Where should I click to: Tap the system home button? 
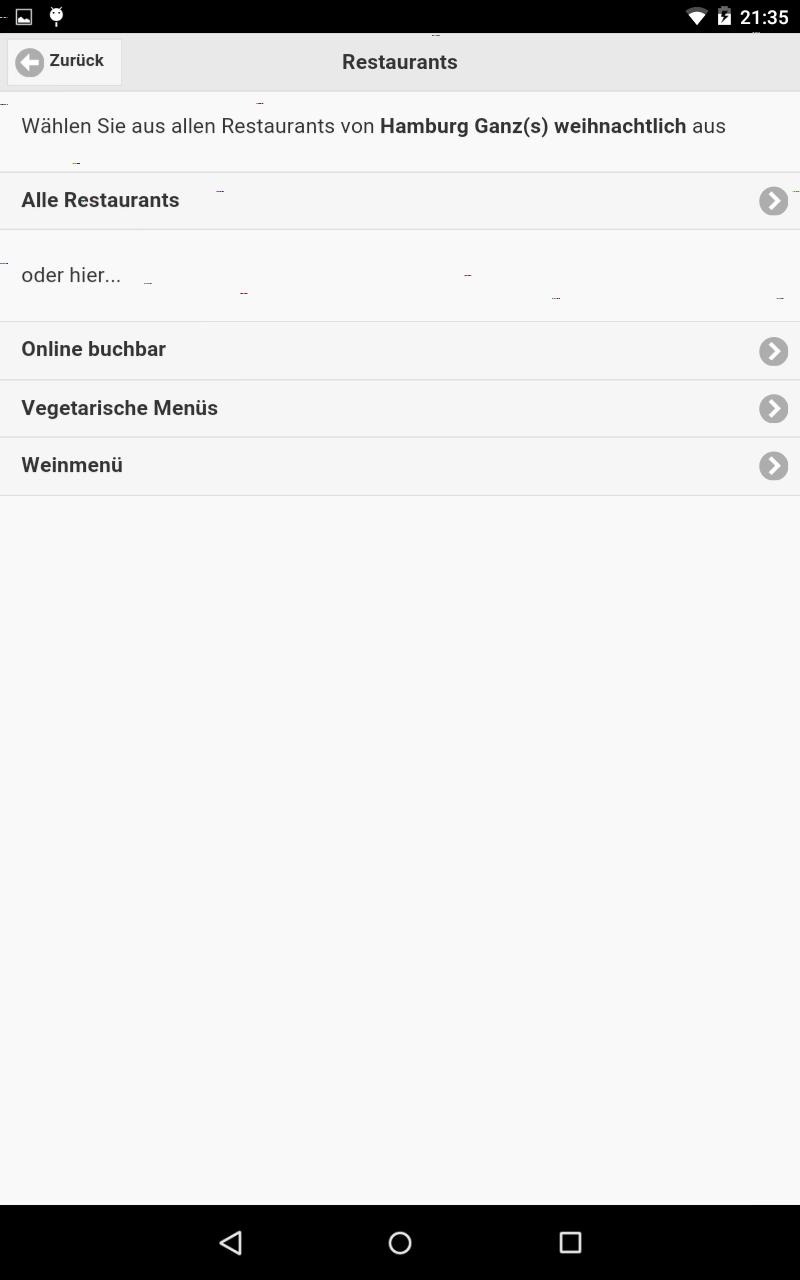[x=400, y=1242]
